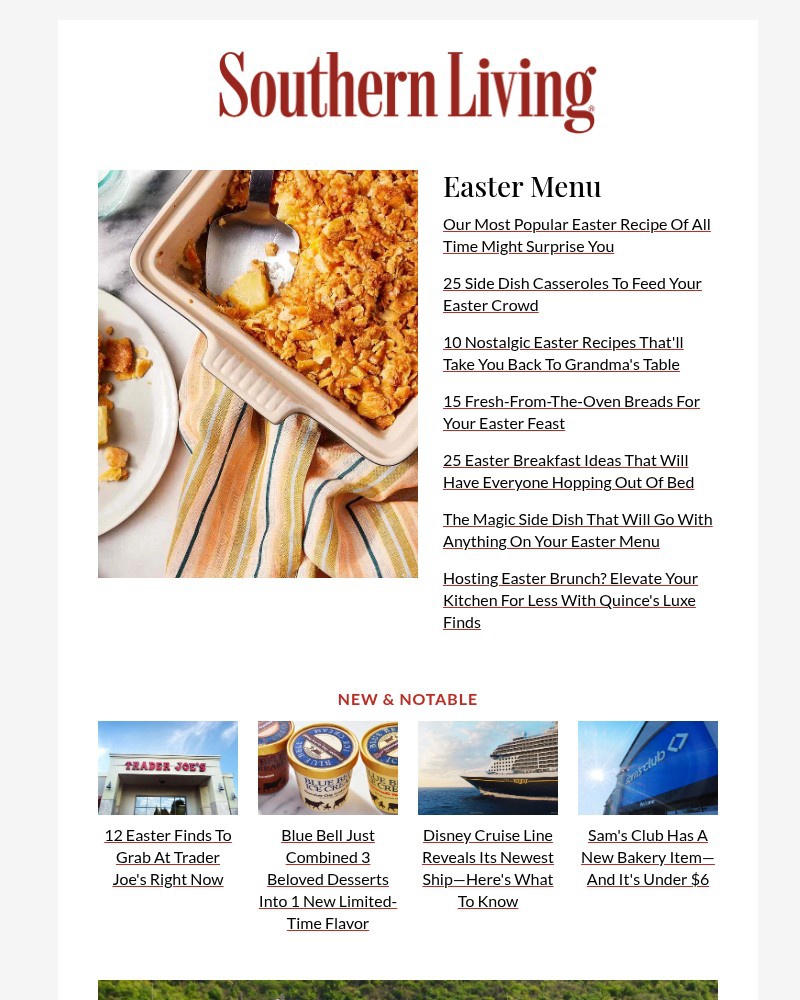800x1000 pixels.
Task: View 25 Side Dish Casseroles article
Action: click(572, 293)
